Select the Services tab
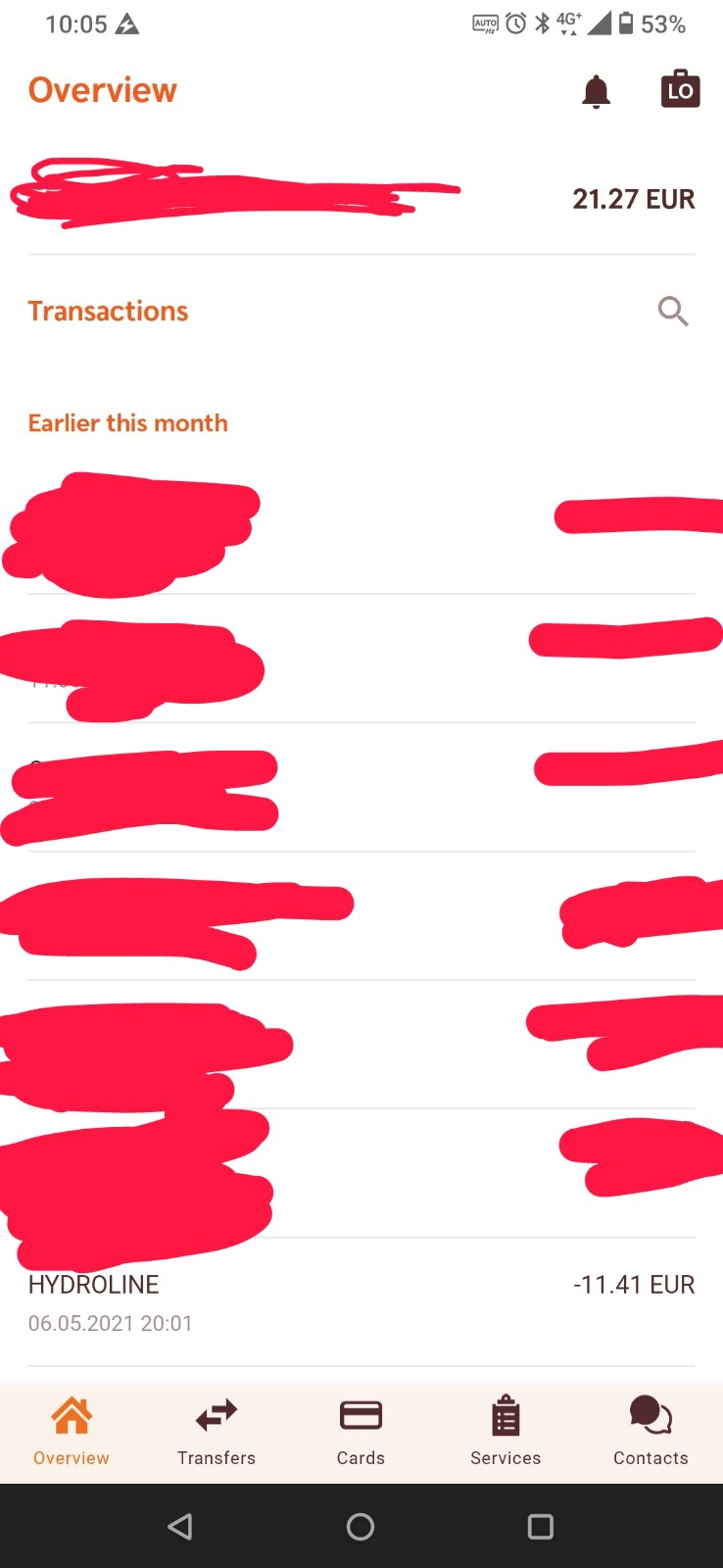Viewport: 723px width, 1568px height. [506, 1432]
